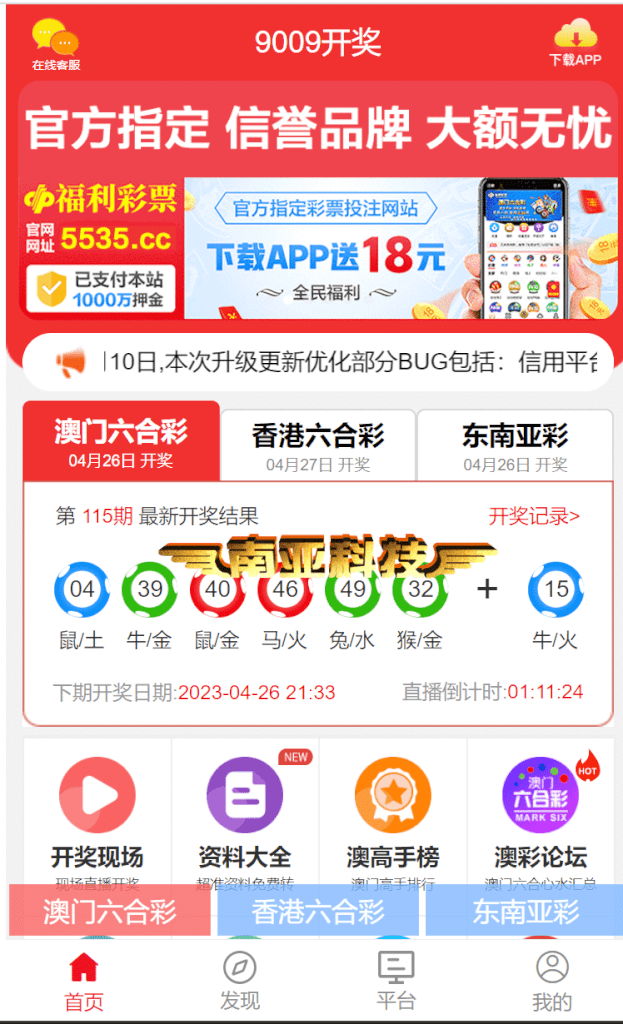Tap the 下载APP download icon

[x=575, y=43]
